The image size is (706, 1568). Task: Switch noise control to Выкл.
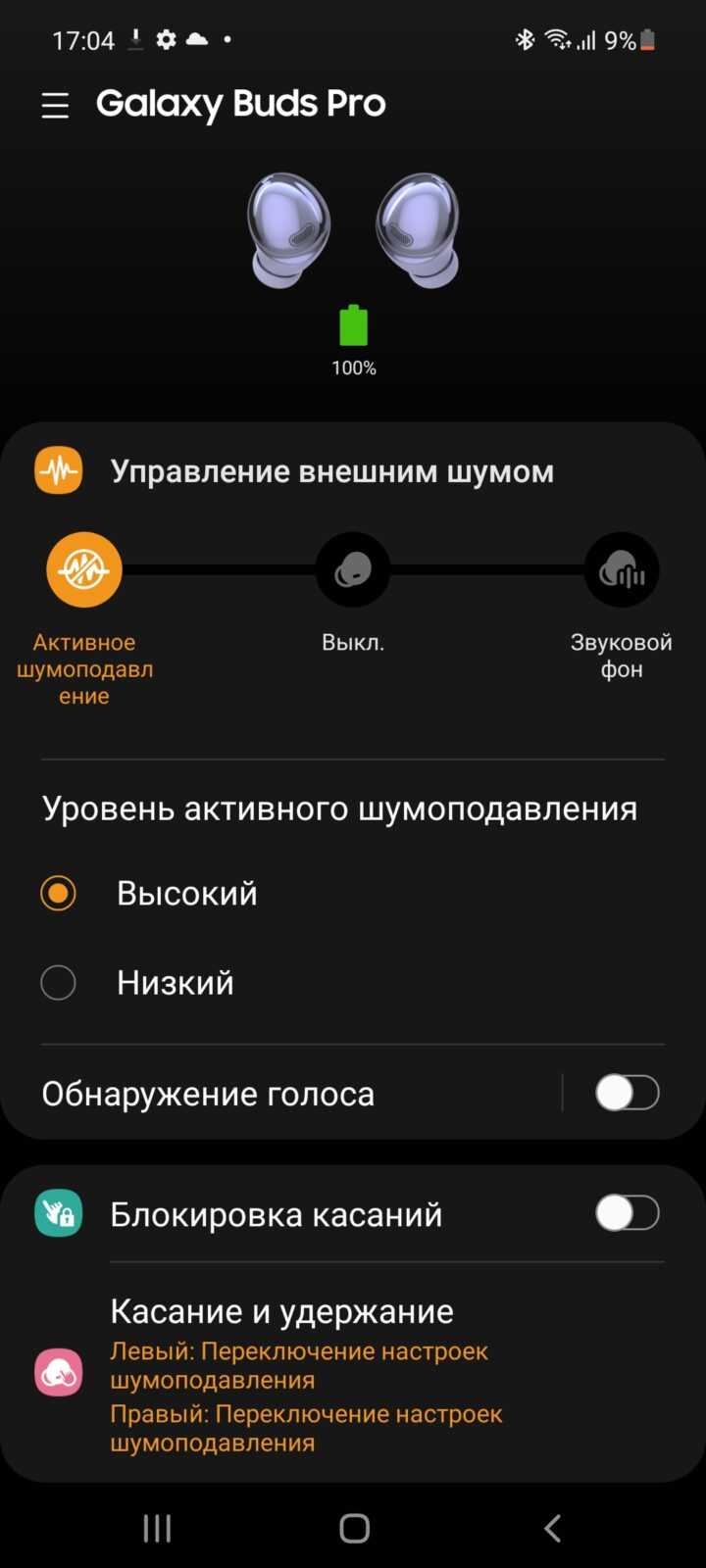tap(353, 569)
